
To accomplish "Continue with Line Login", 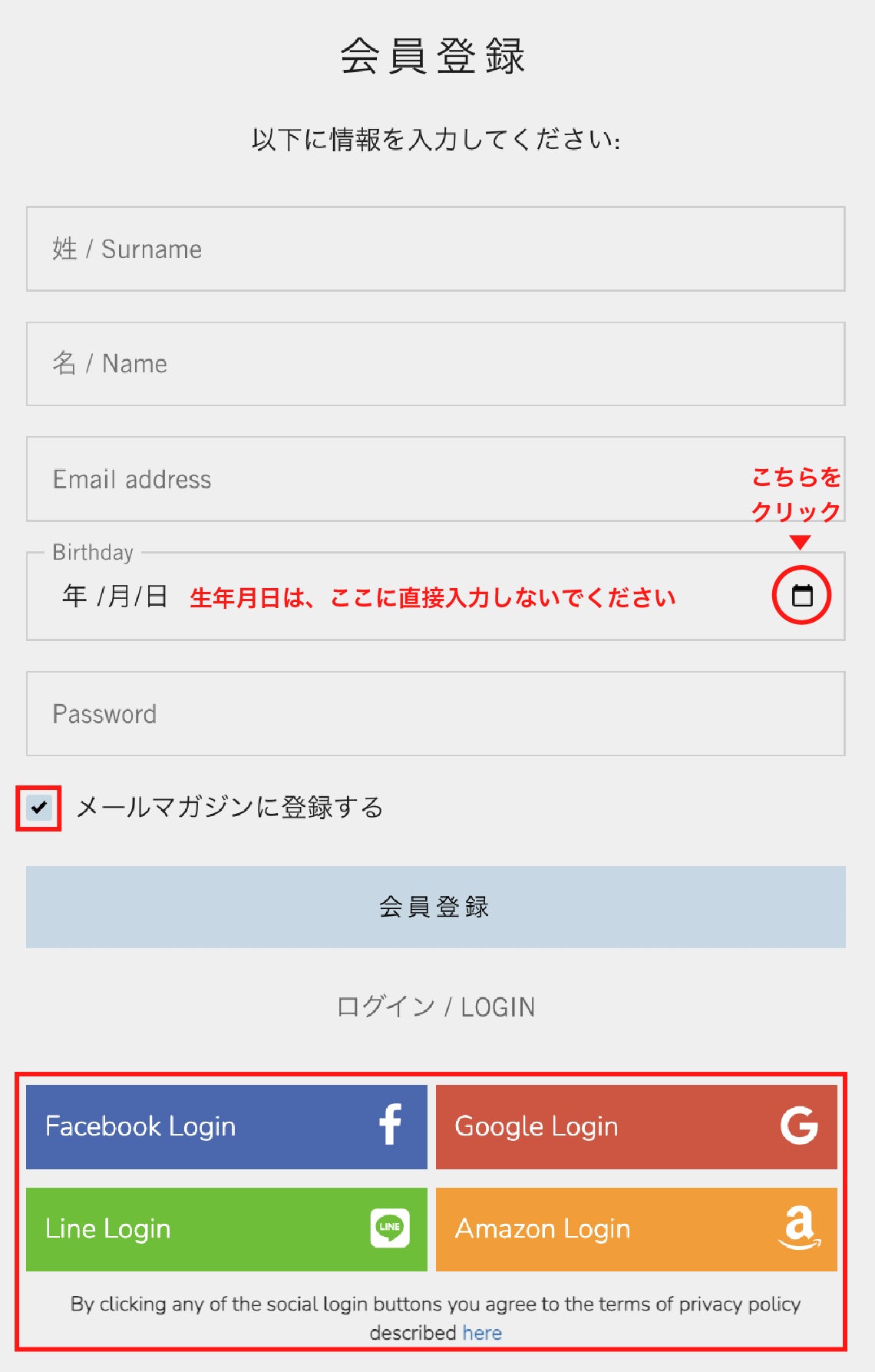I will coord(226,1228).
